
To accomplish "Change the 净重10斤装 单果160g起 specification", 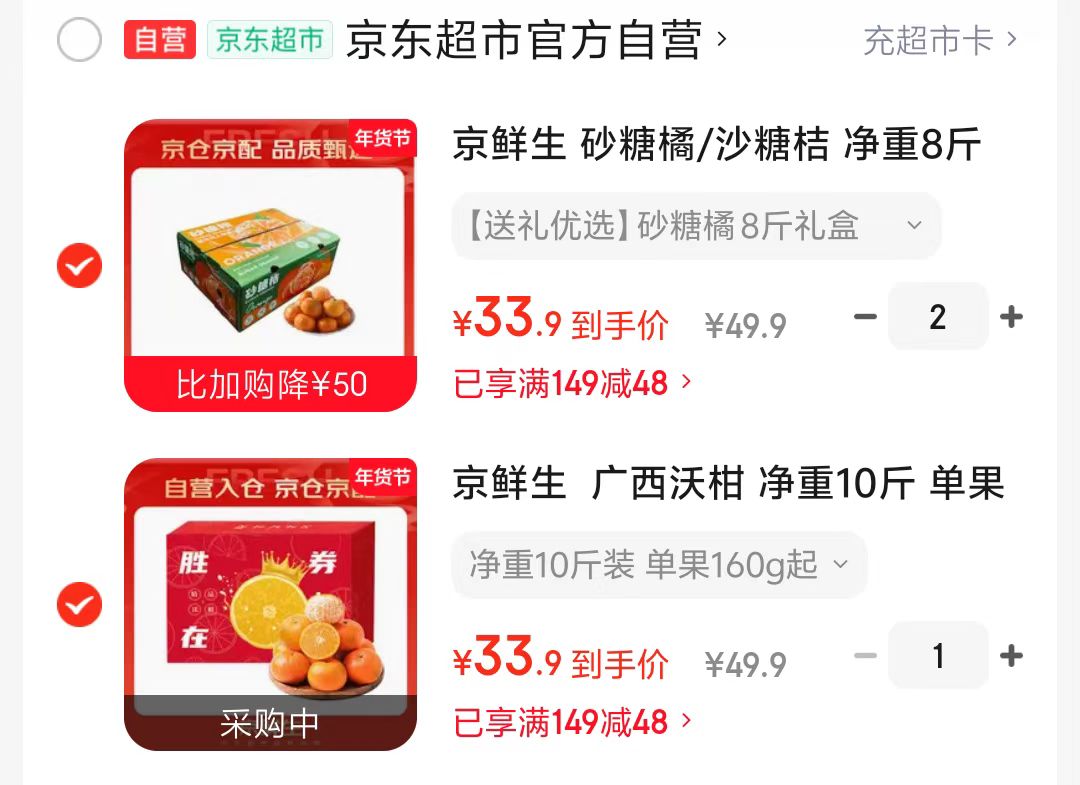I will click(x=659, y=565).
